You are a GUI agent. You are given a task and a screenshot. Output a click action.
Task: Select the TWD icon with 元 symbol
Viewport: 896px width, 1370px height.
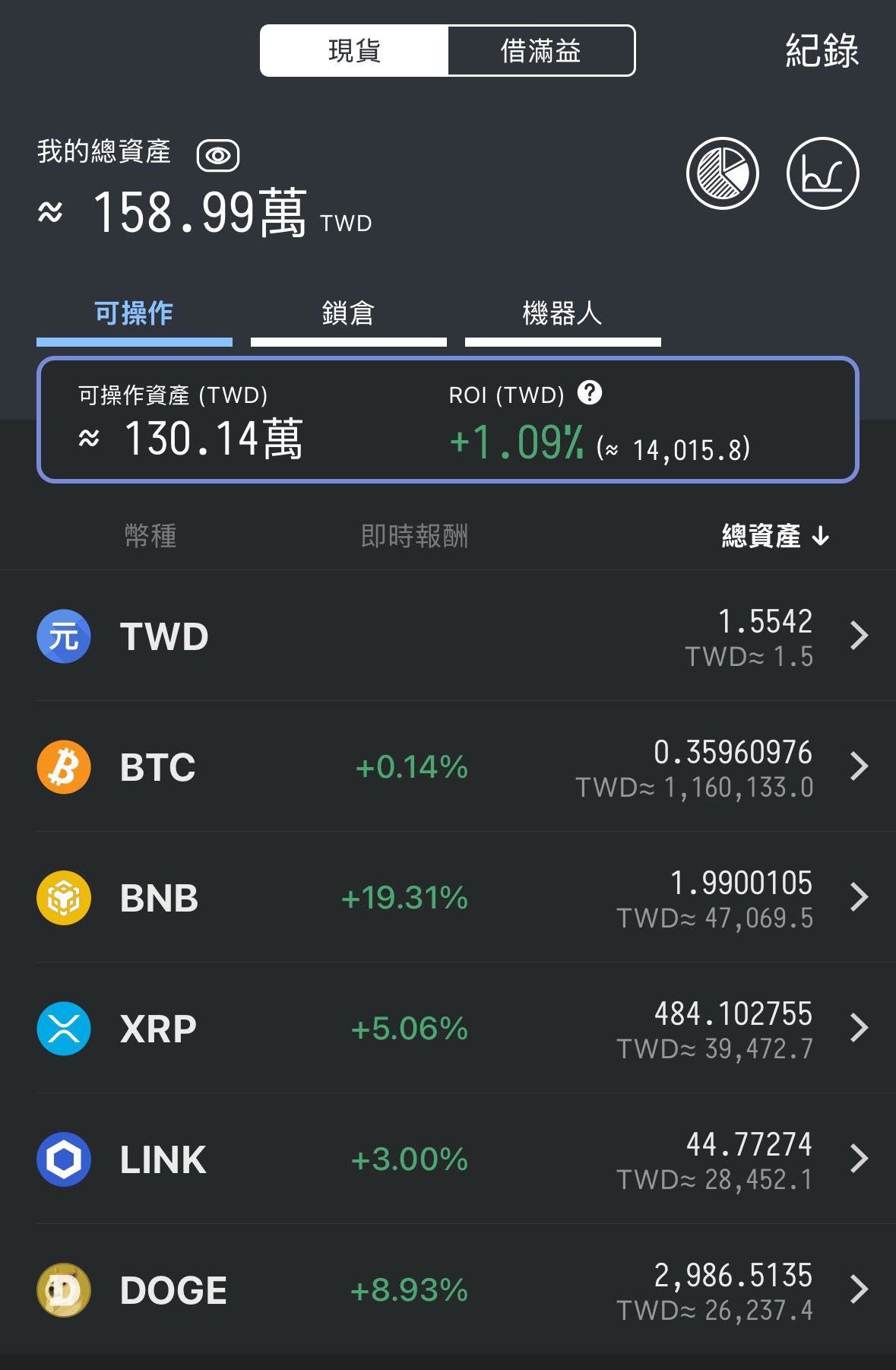tap(64, 636)
